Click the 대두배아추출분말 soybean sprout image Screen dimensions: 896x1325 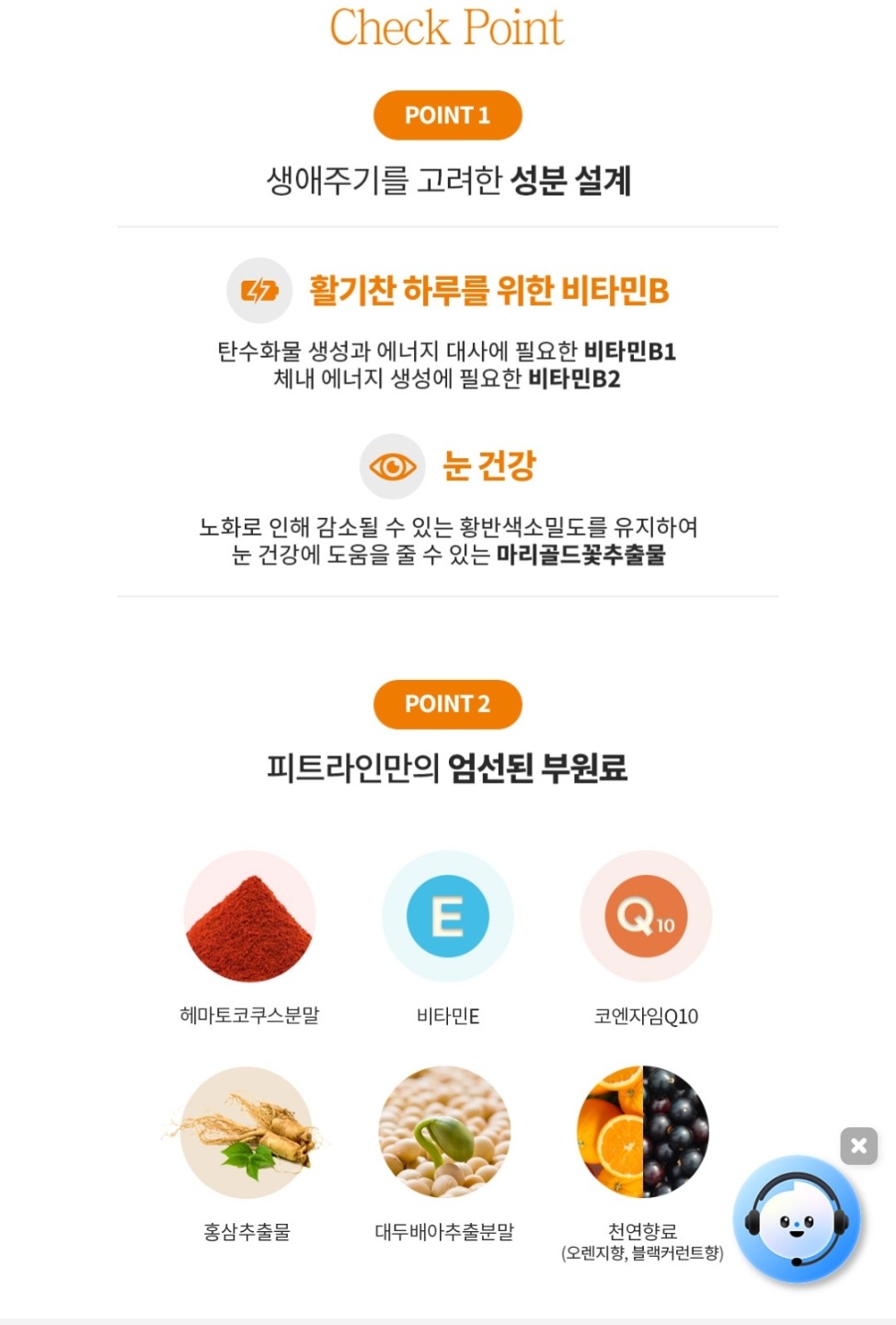(x=447, y=1134)
